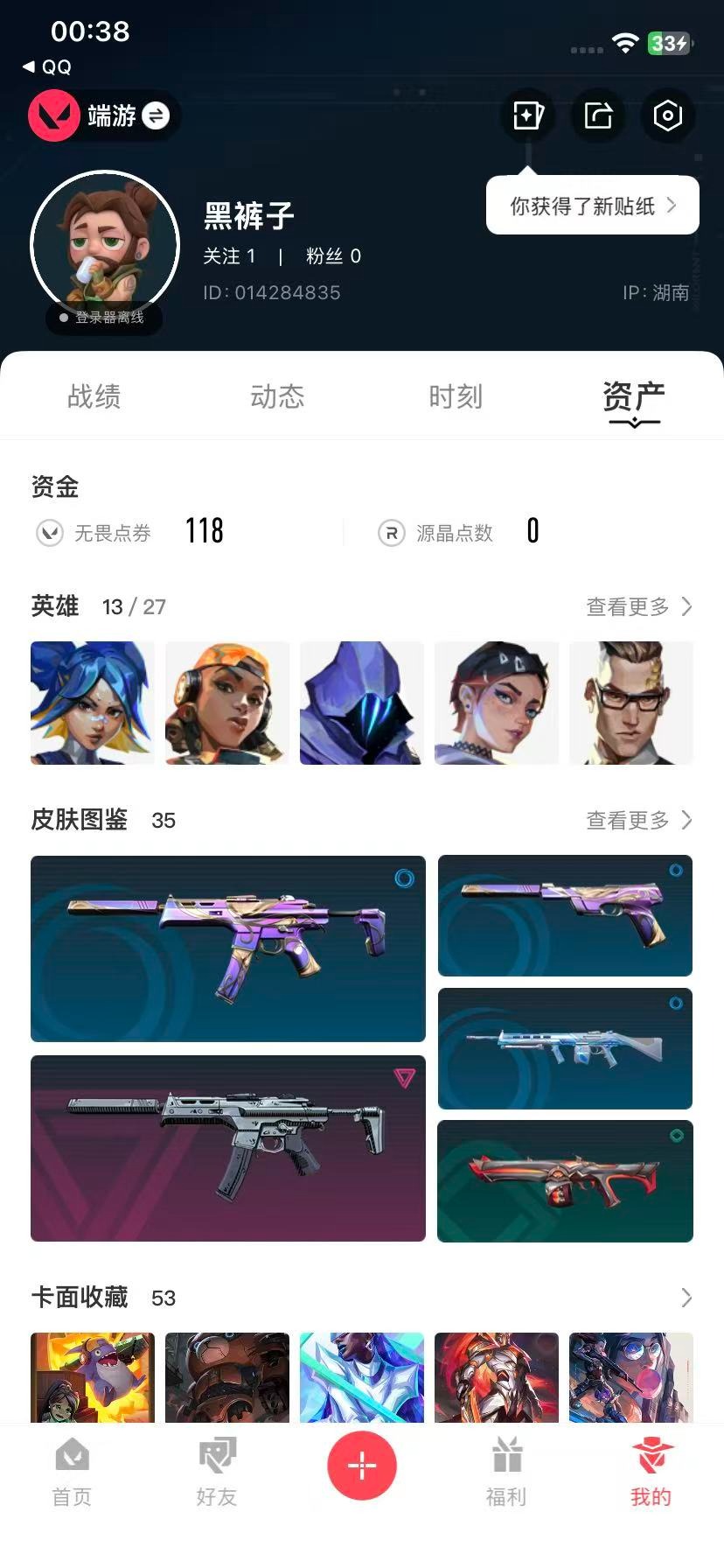Tap the red plus create button
724x1568 pixels.
(x=362, y=1465)
